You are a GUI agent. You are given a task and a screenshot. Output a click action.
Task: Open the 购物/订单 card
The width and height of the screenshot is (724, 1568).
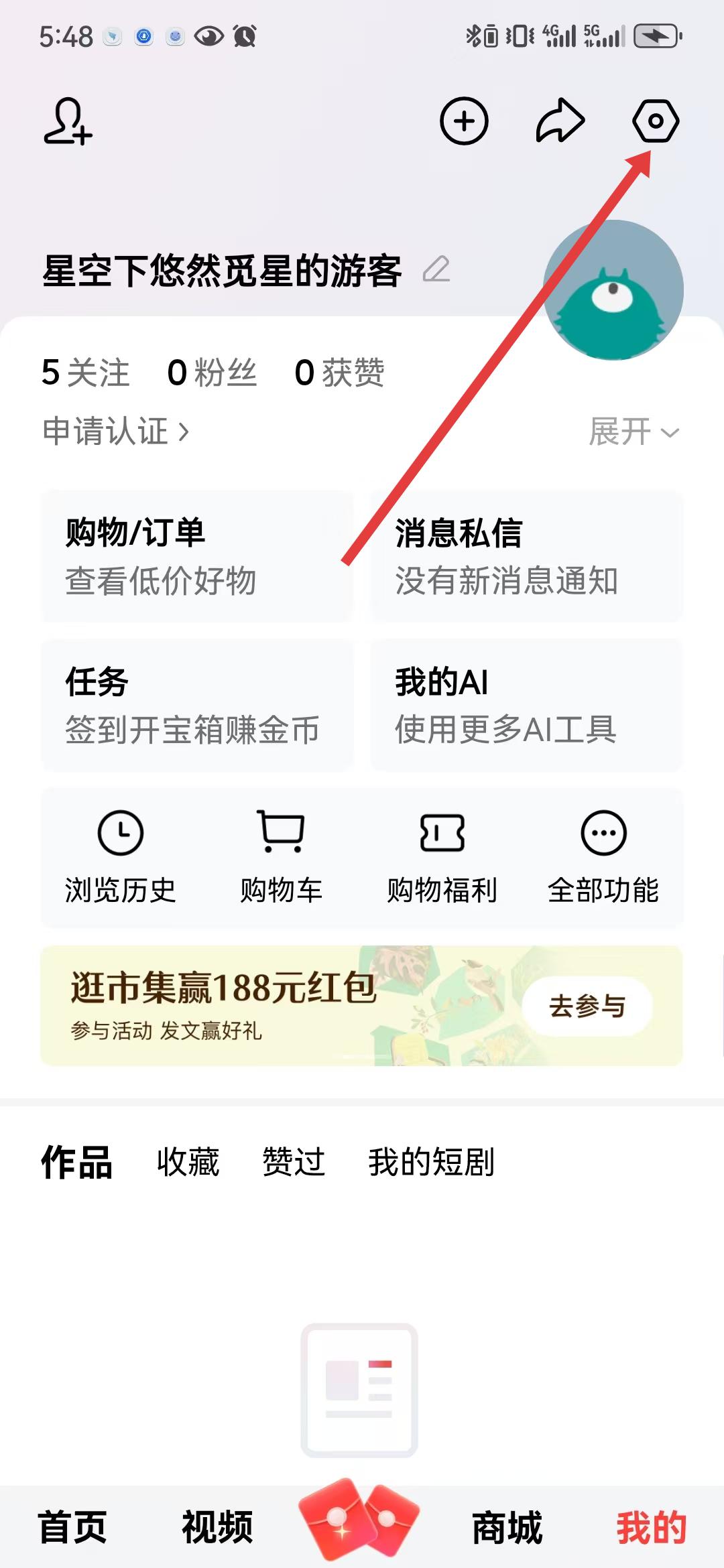tap(196, 556)
